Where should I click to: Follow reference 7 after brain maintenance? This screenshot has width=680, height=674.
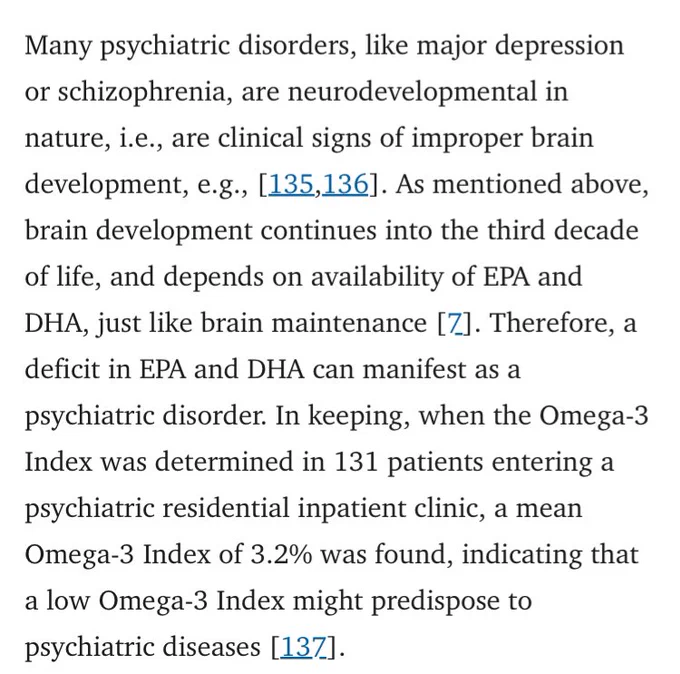coord(455,324)
